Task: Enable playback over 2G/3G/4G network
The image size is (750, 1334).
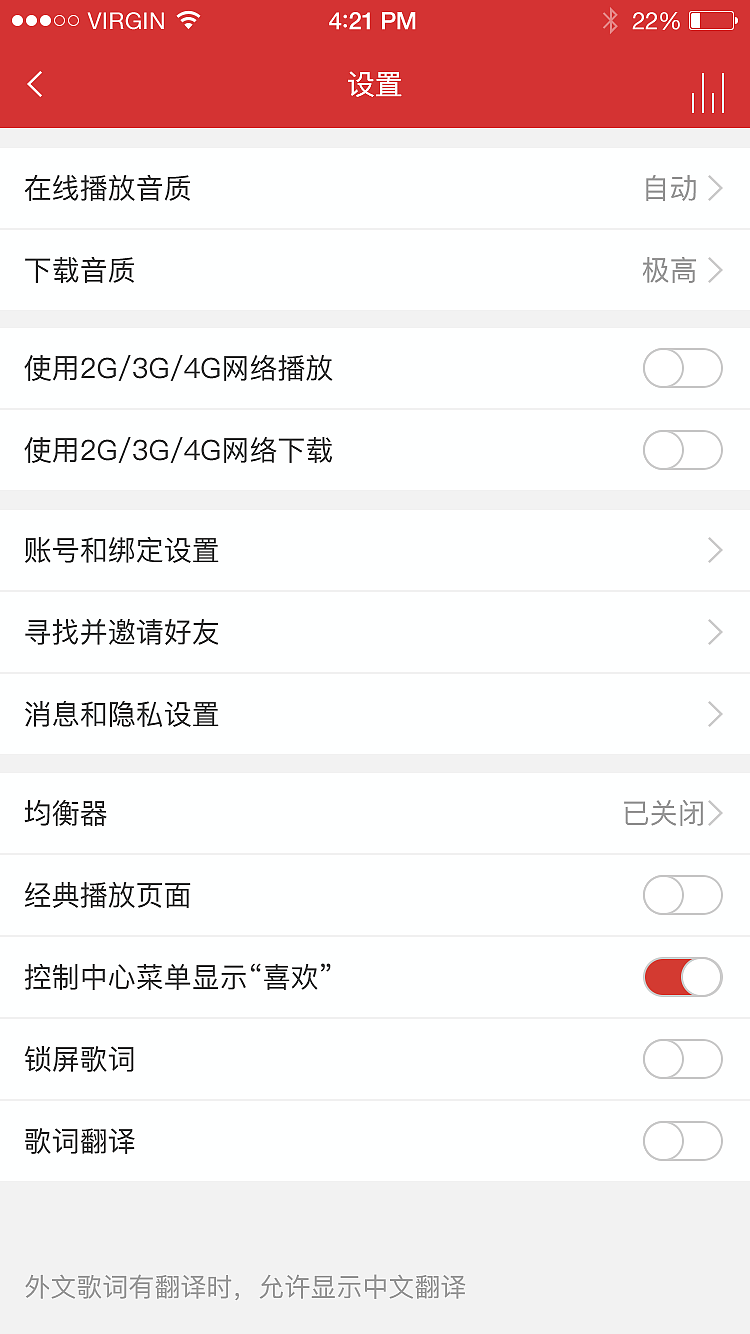Action: tap(682, 368)
